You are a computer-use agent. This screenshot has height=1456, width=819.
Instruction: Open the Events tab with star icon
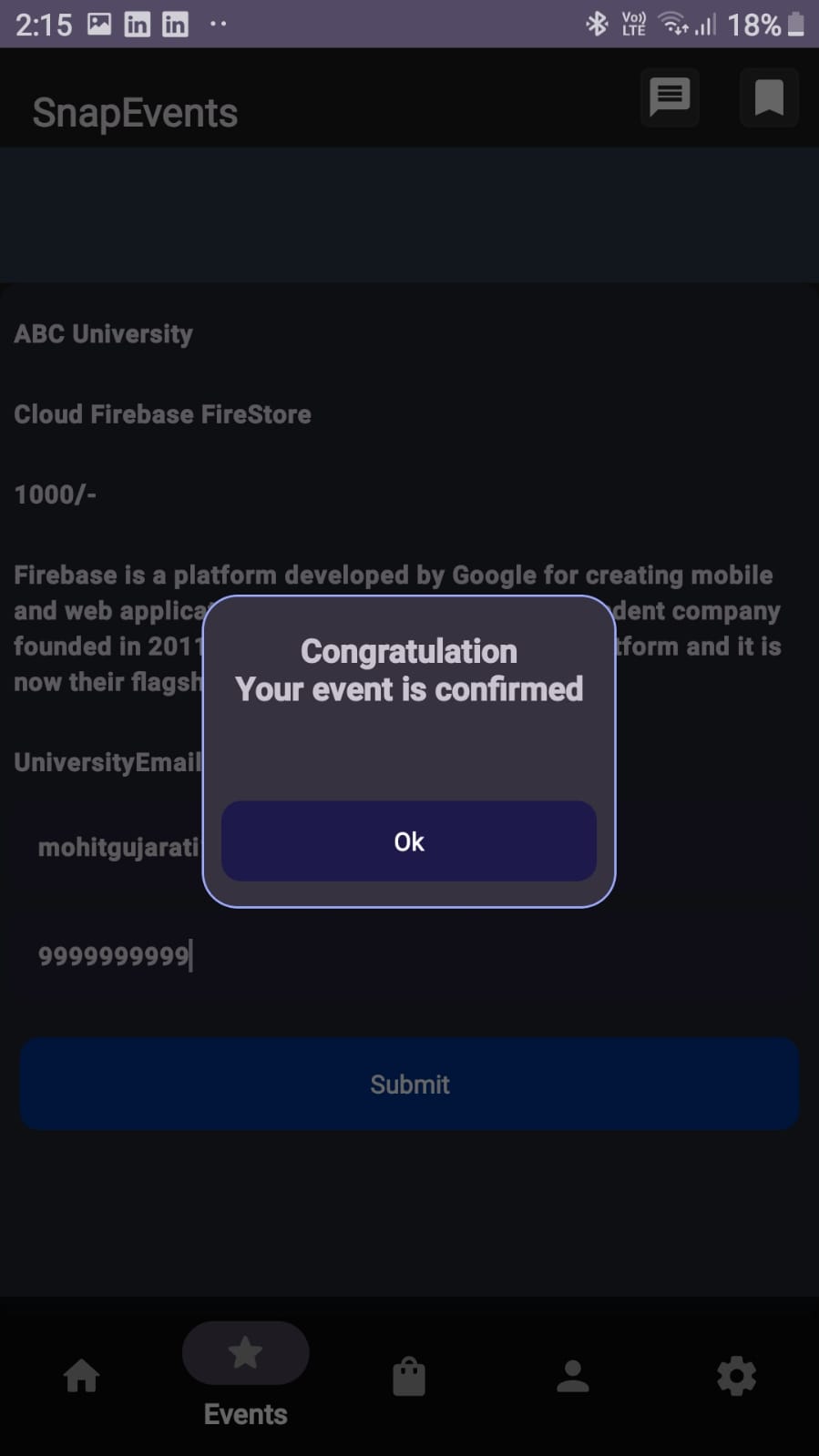click(244, 1353)
